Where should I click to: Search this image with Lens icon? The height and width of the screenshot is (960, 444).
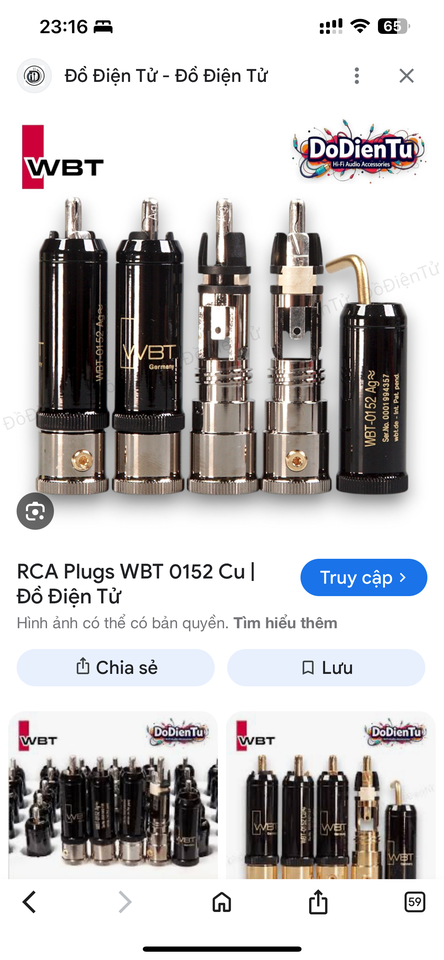click(35, 511)
